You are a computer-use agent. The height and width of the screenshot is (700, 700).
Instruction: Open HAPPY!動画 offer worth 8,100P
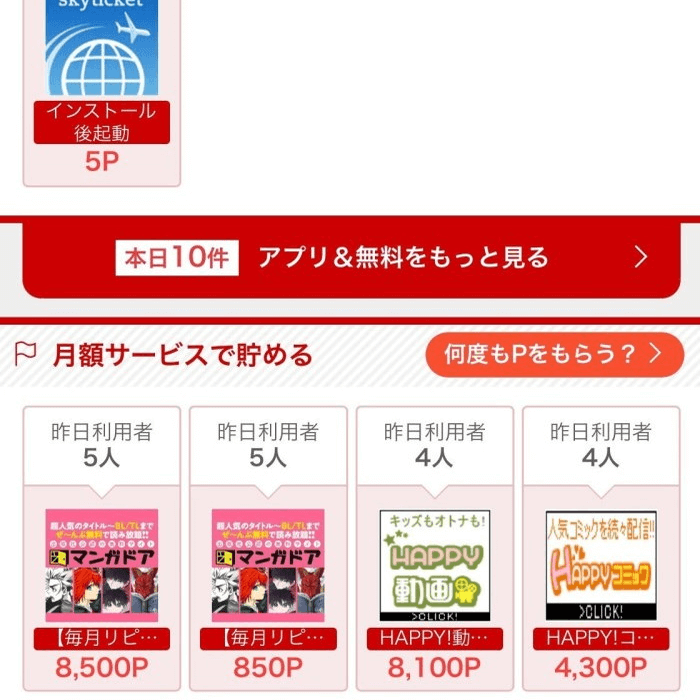434,565
